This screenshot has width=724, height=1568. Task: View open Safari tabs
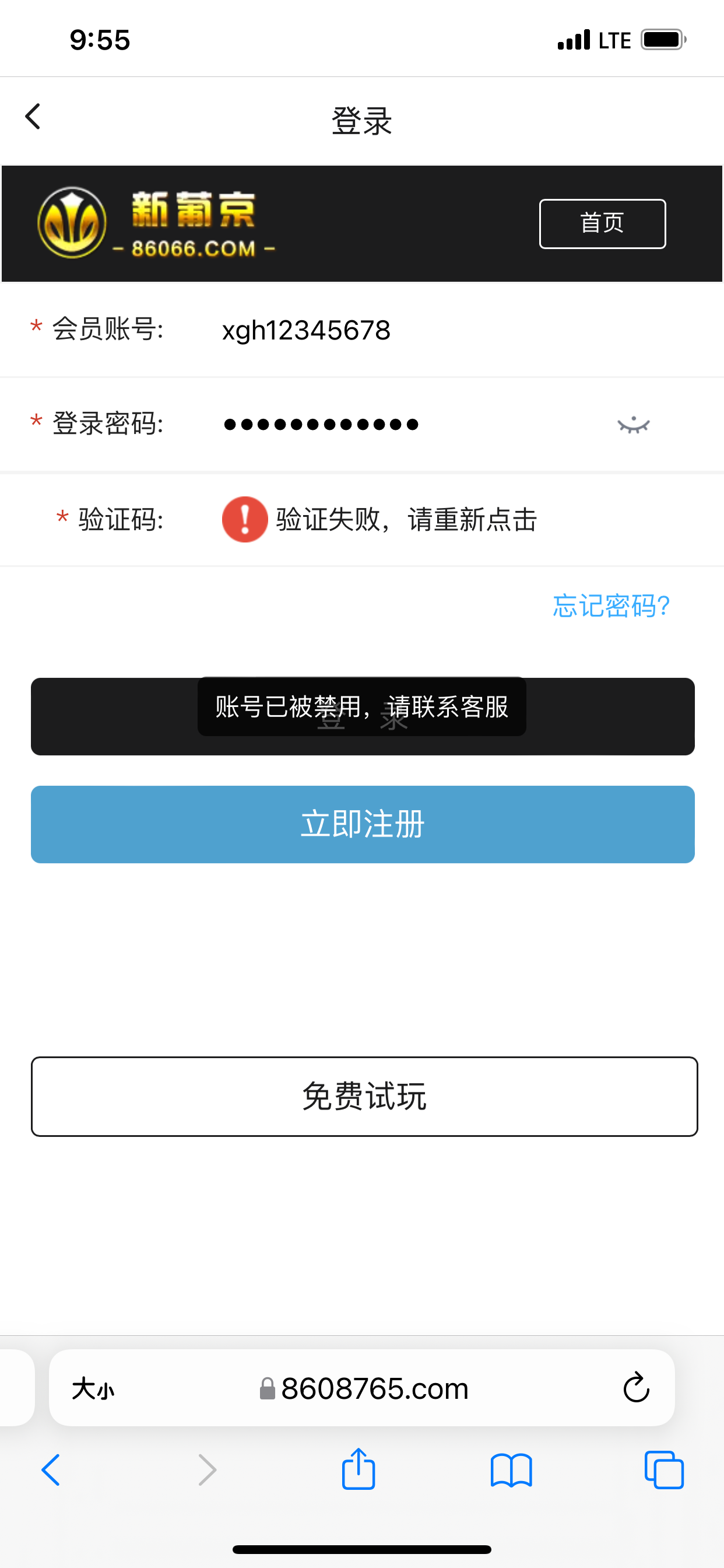pyautogui.click(x=664, y=1470)
